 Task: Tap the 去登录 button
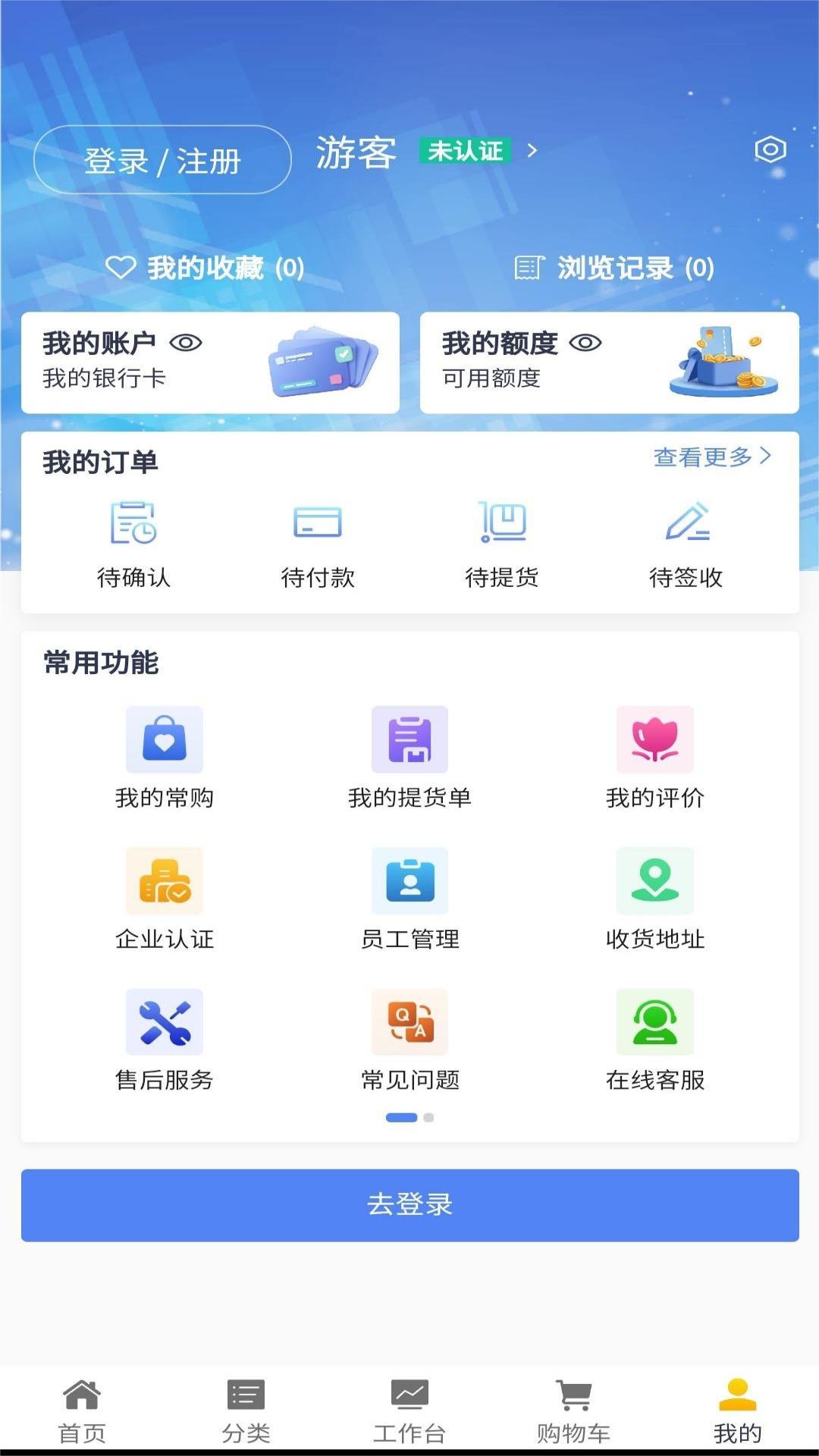coord(409,1205)
